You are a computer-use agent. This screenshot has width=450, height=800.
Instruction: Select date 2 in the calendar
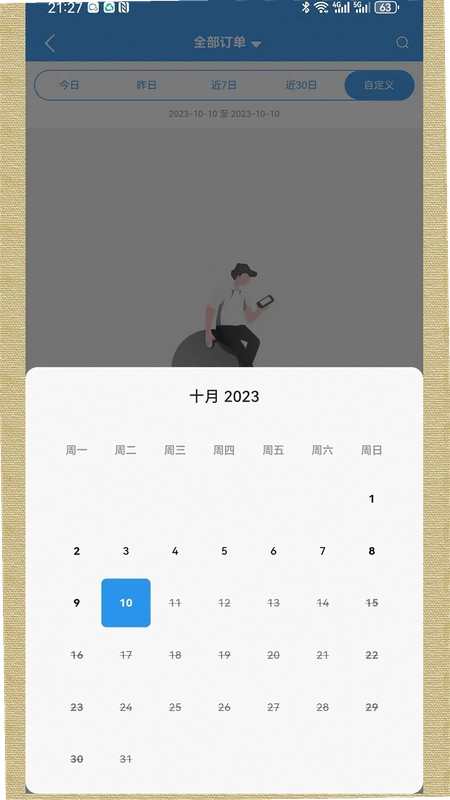click(77, 551)
